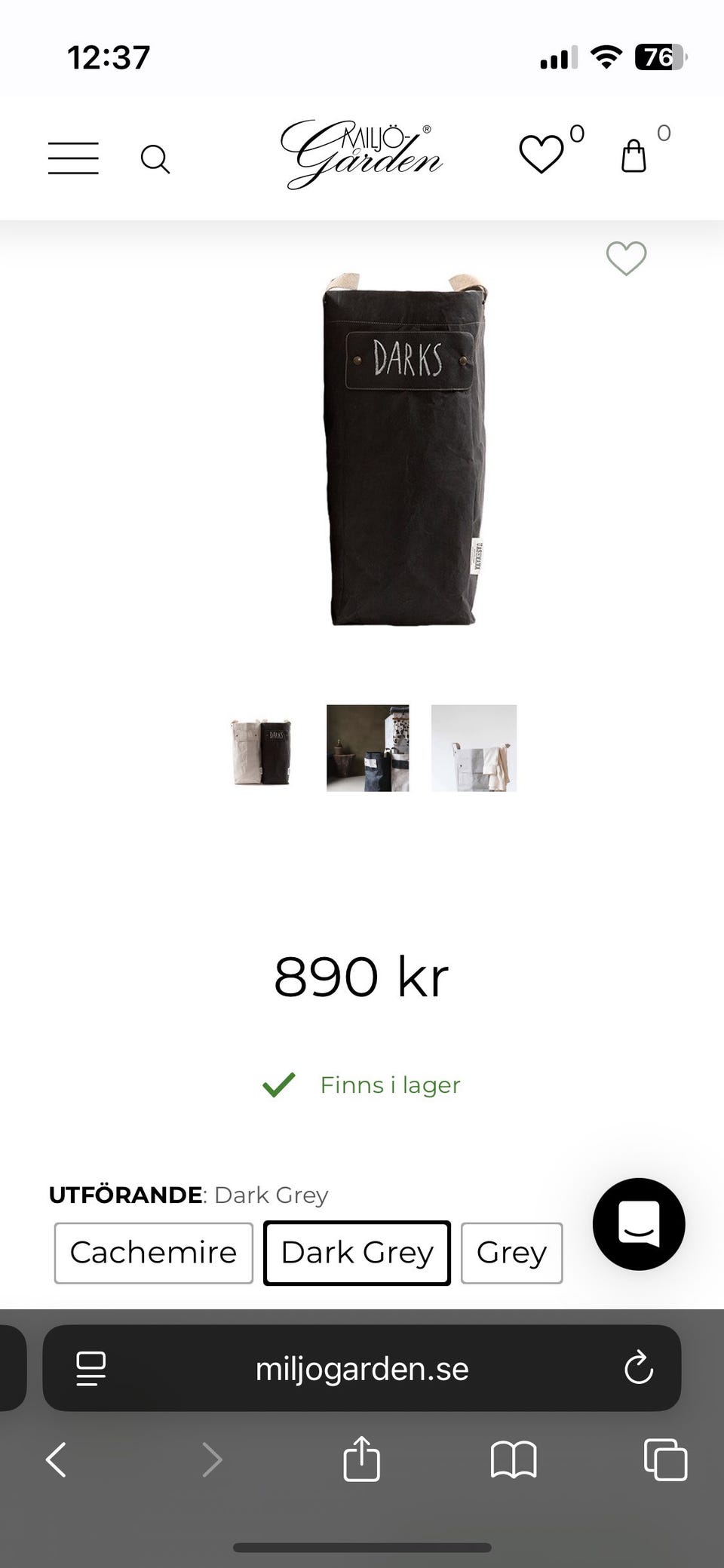Image resolution: width=724 pixels, height=1568 pixels.
Task: View the lifestyle kitchen photo thumbnail
Action: point(367,747)
